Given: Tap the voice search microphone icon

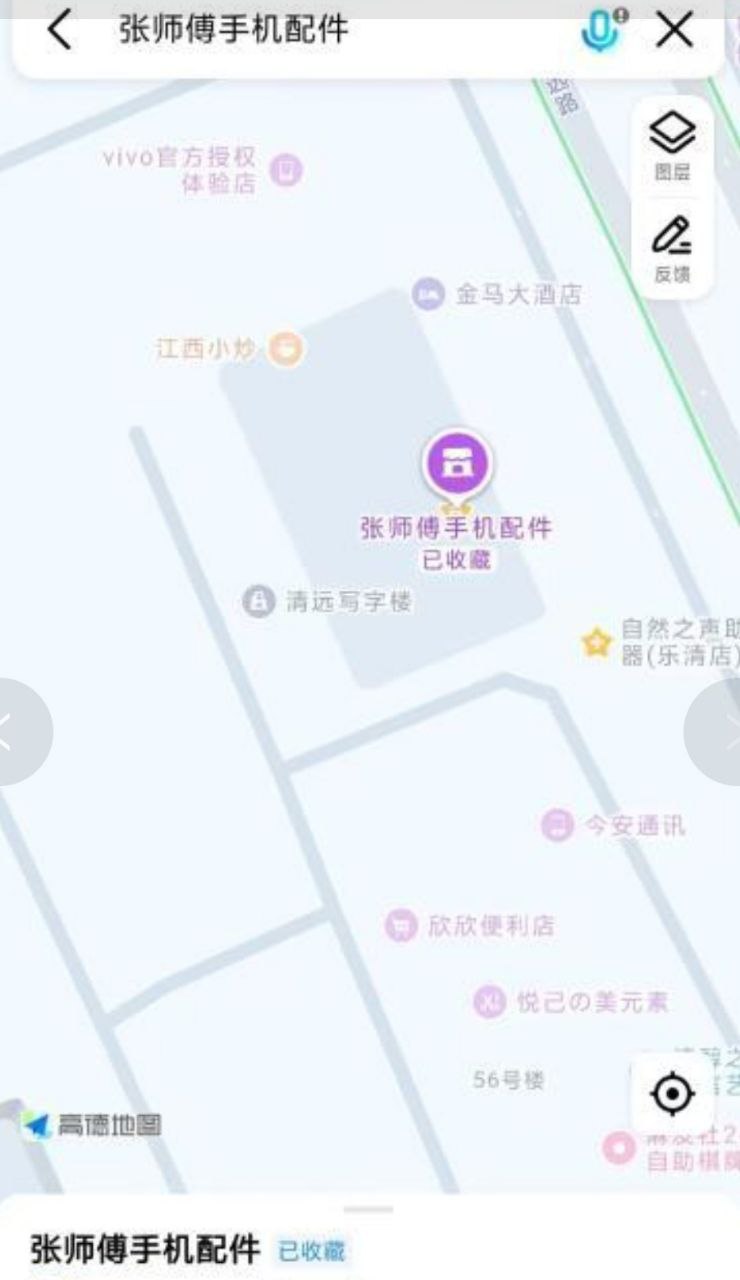Looking at the screenshot, I should pos(598,32).
